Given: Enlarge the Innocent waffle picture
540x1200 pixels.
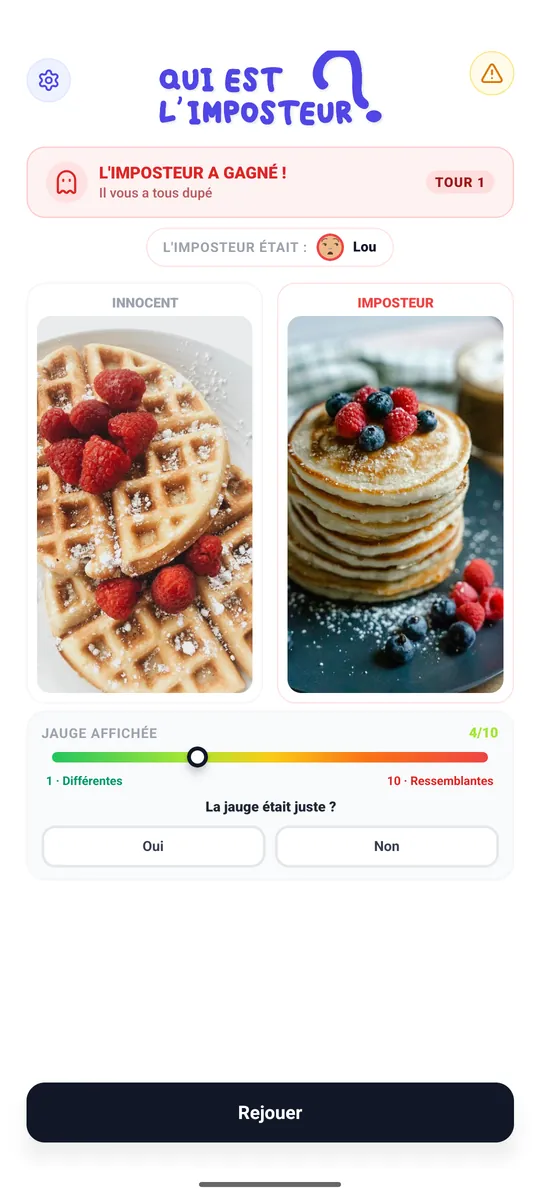Looking at the screenshot, I should tap(145, 505).
